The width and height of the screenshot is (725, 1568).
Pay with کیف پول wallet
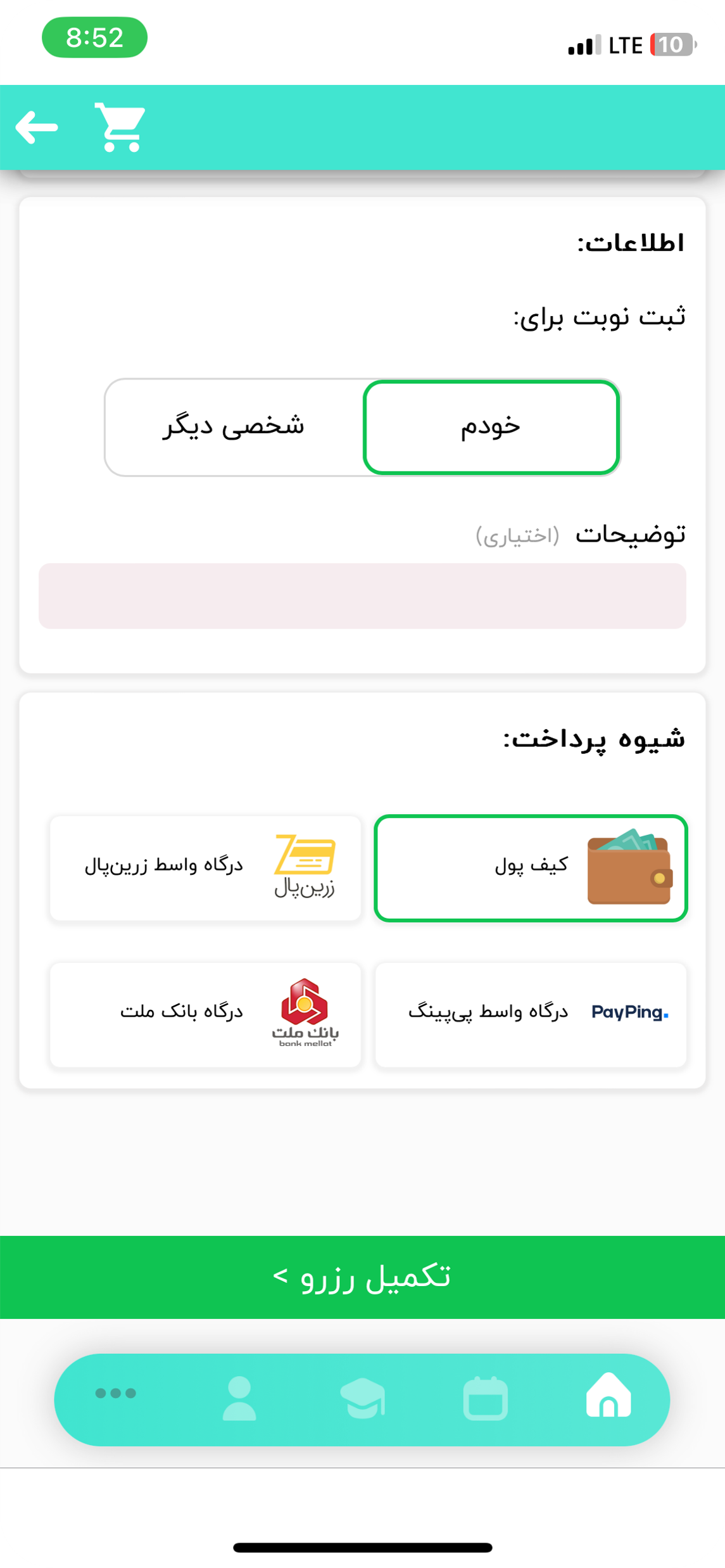pyautogui.click(x=531, y=868)
